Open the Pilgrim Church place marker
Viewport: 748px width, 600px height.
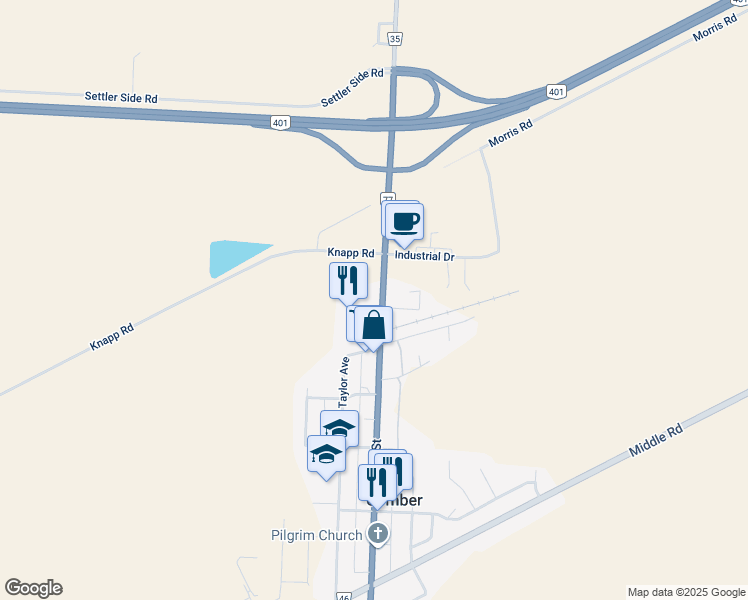pos(377,534)
